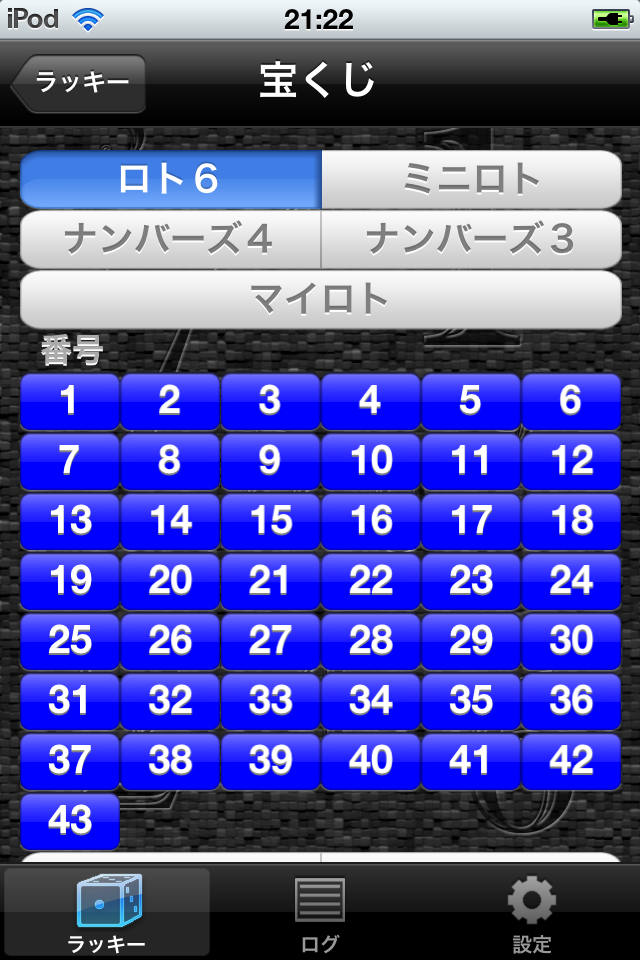Screen dimensions: 640x960
Task: Choose number 40
Action: 371,762
